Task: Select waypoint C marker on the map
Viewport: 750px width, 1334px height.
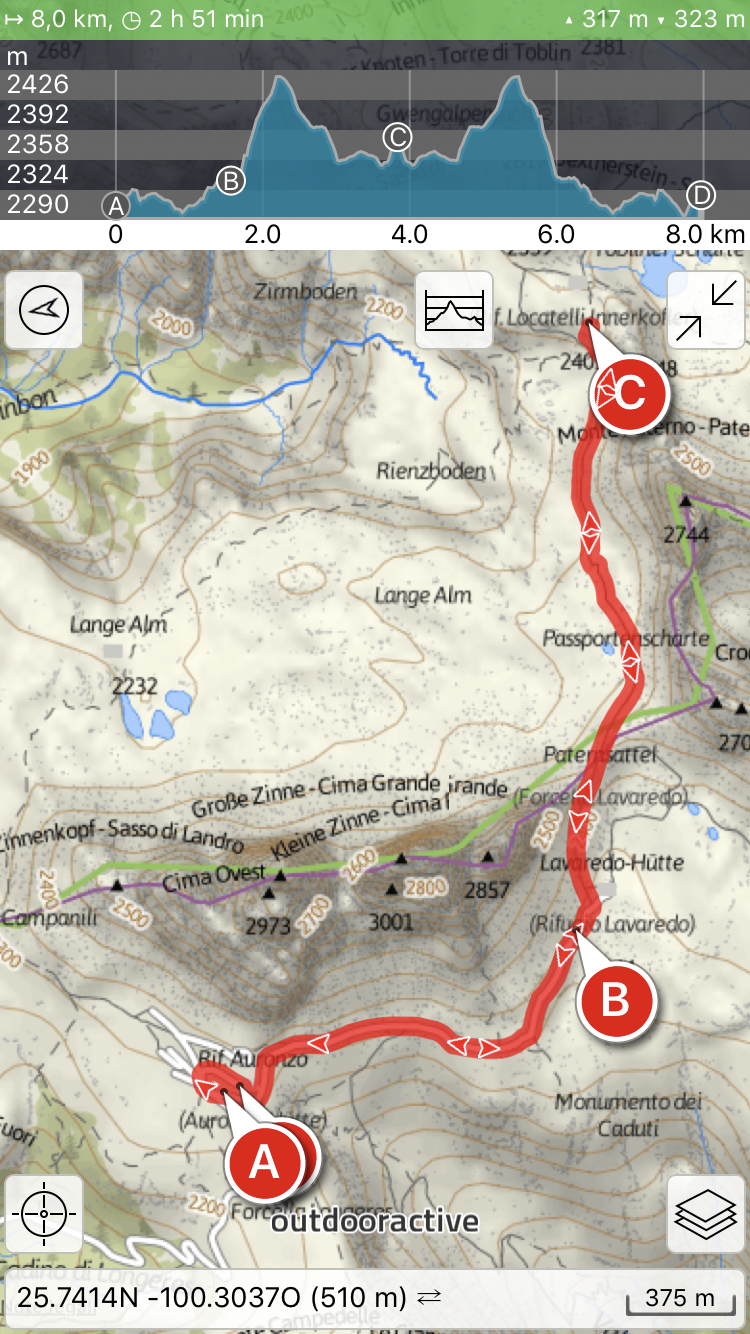Action: click(x=630, y=394)
